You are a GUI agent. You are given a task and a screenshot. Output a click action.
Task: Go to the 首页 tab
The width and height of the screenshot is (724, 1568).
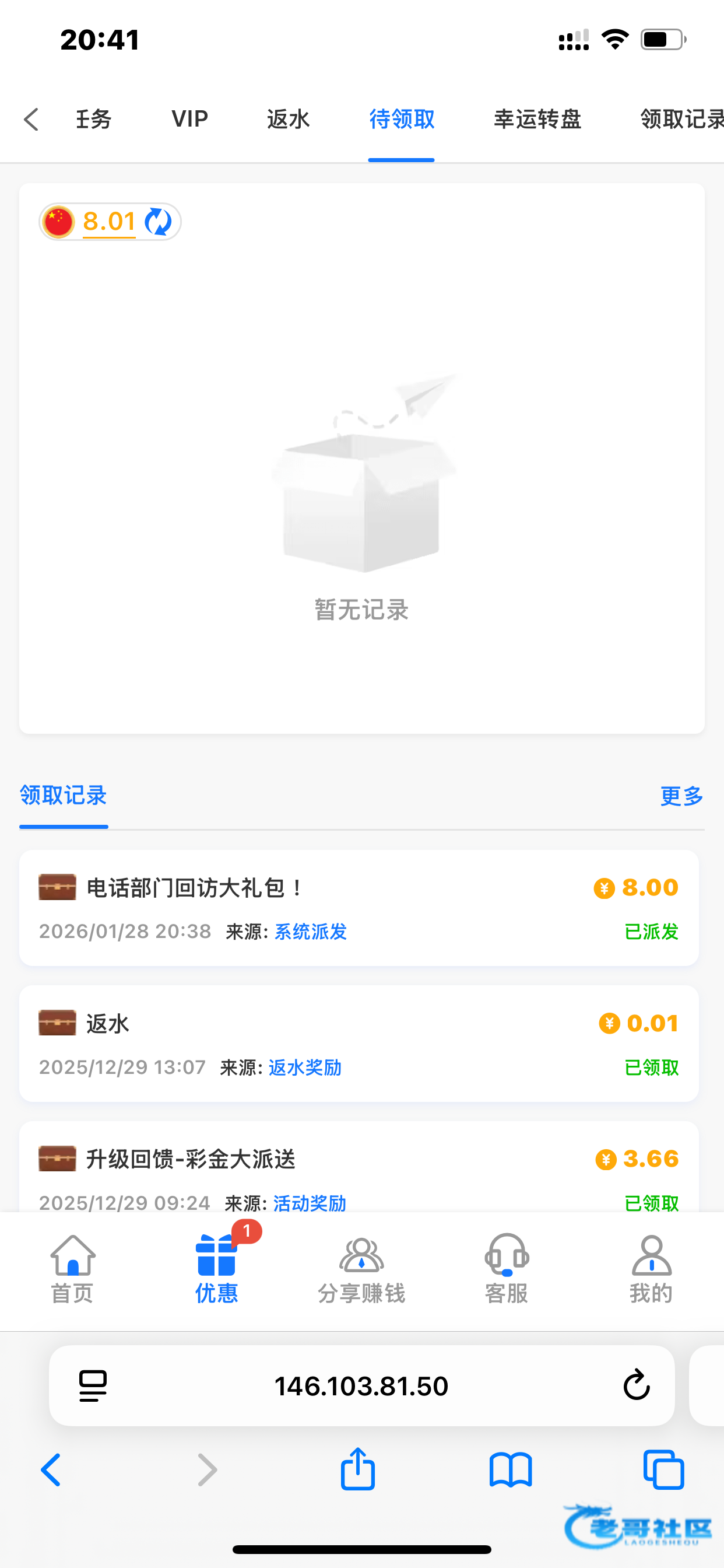coord(72,1269)
